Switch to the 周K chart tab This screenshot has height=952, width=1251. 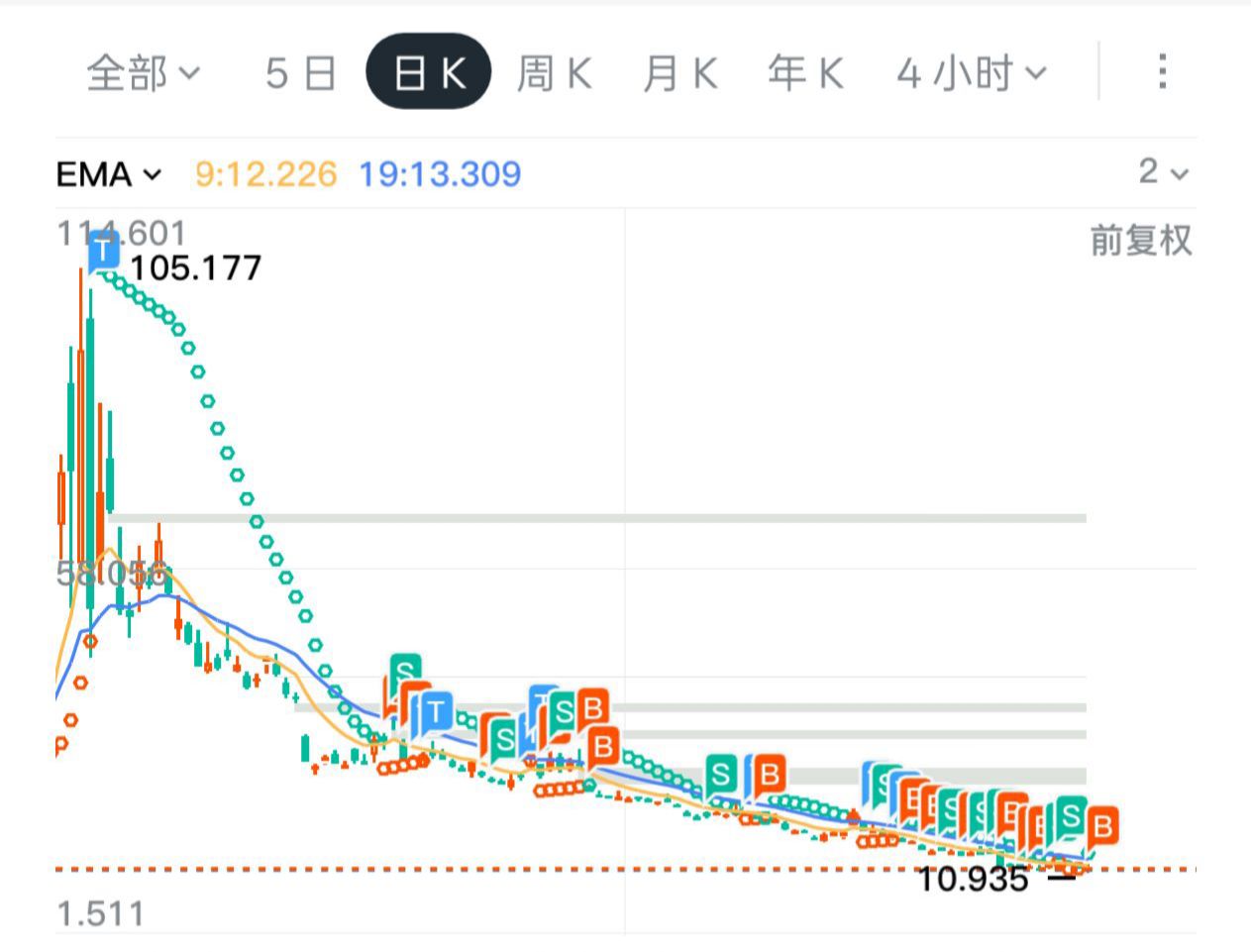click(554, 73)
